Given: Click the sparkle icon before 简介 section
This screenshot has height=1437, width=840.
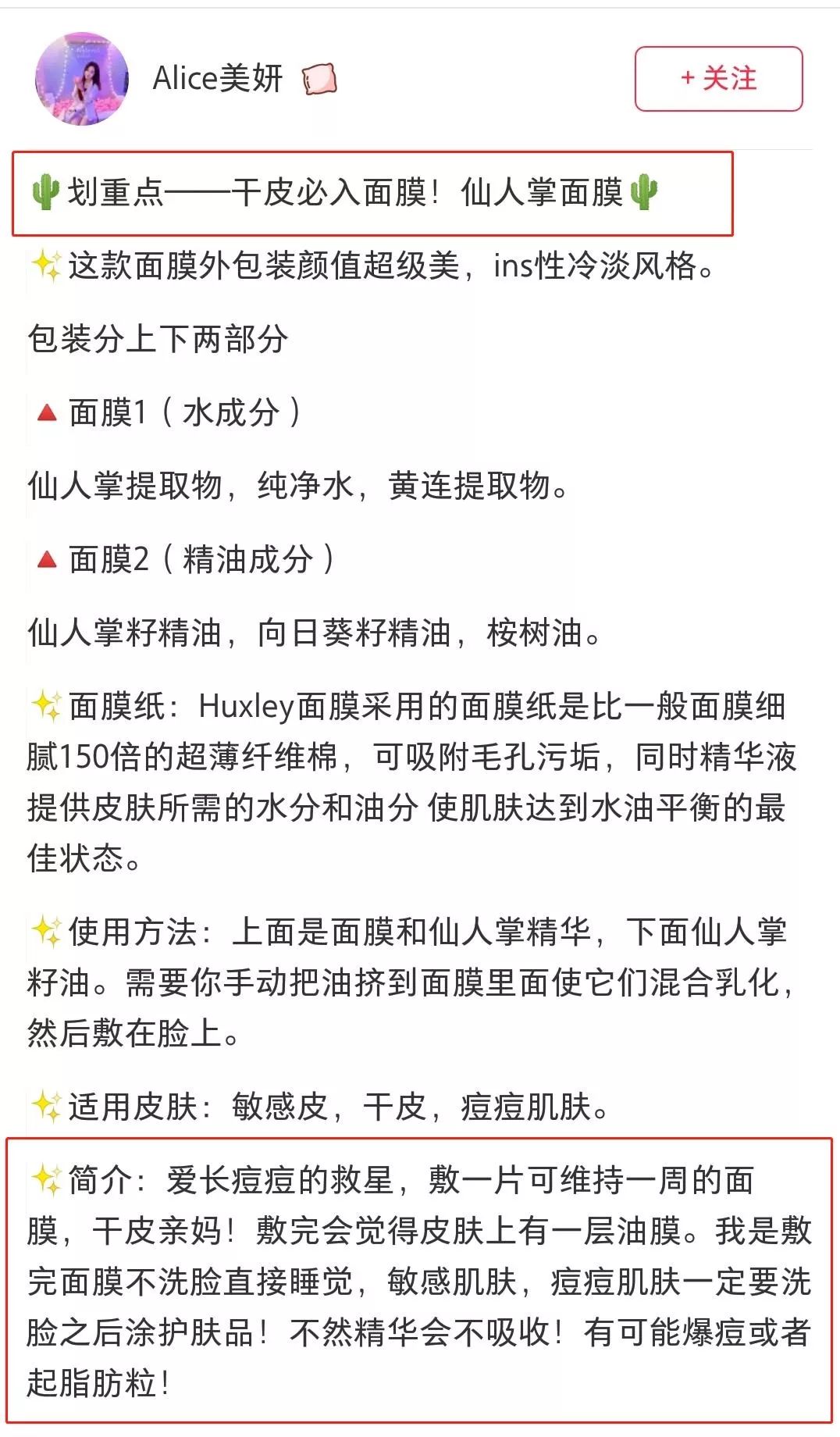Looking at the screenshot, I should coord(45,1179).
